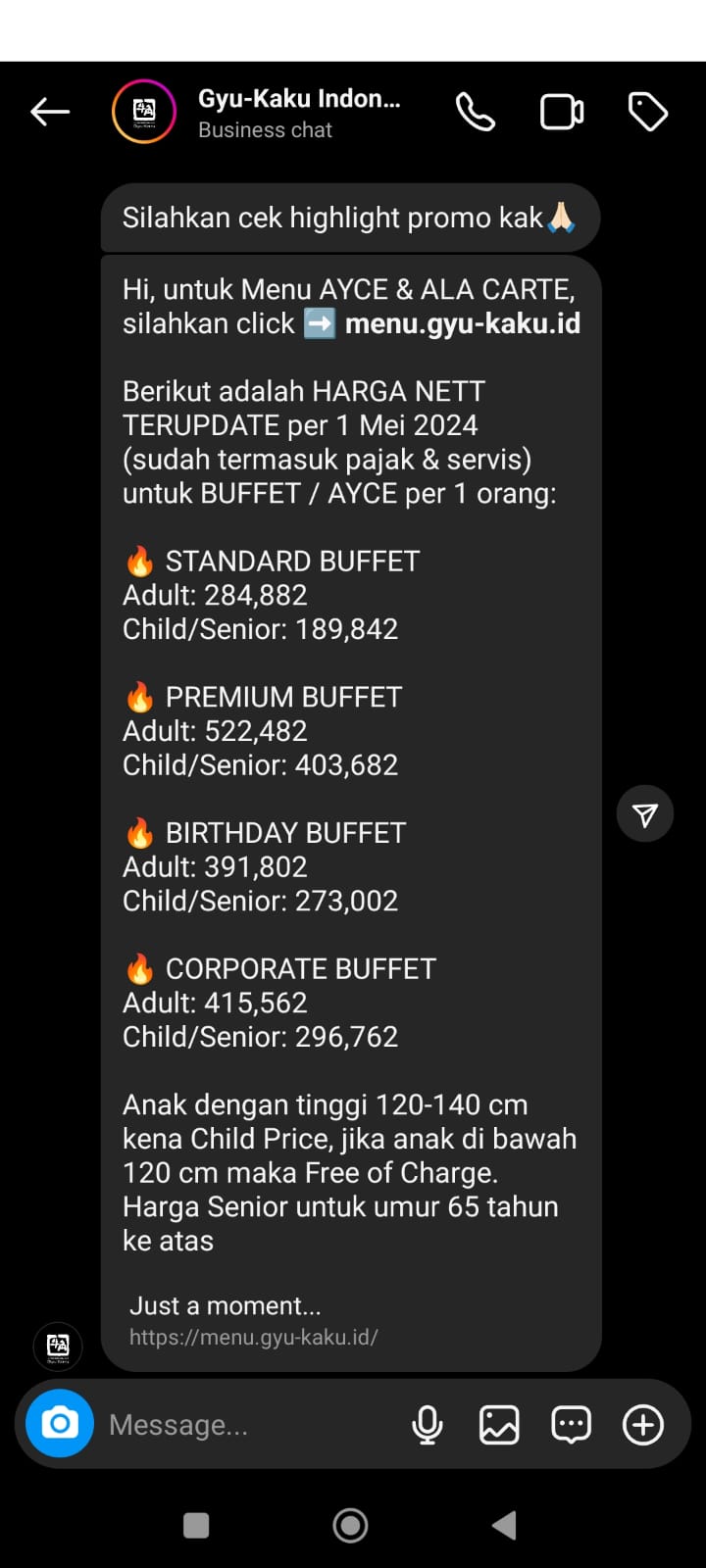Viewport: 706px width, 1568px height.
Task: Open the saved replies bubble icon
Action: (x=571, y=1424)
